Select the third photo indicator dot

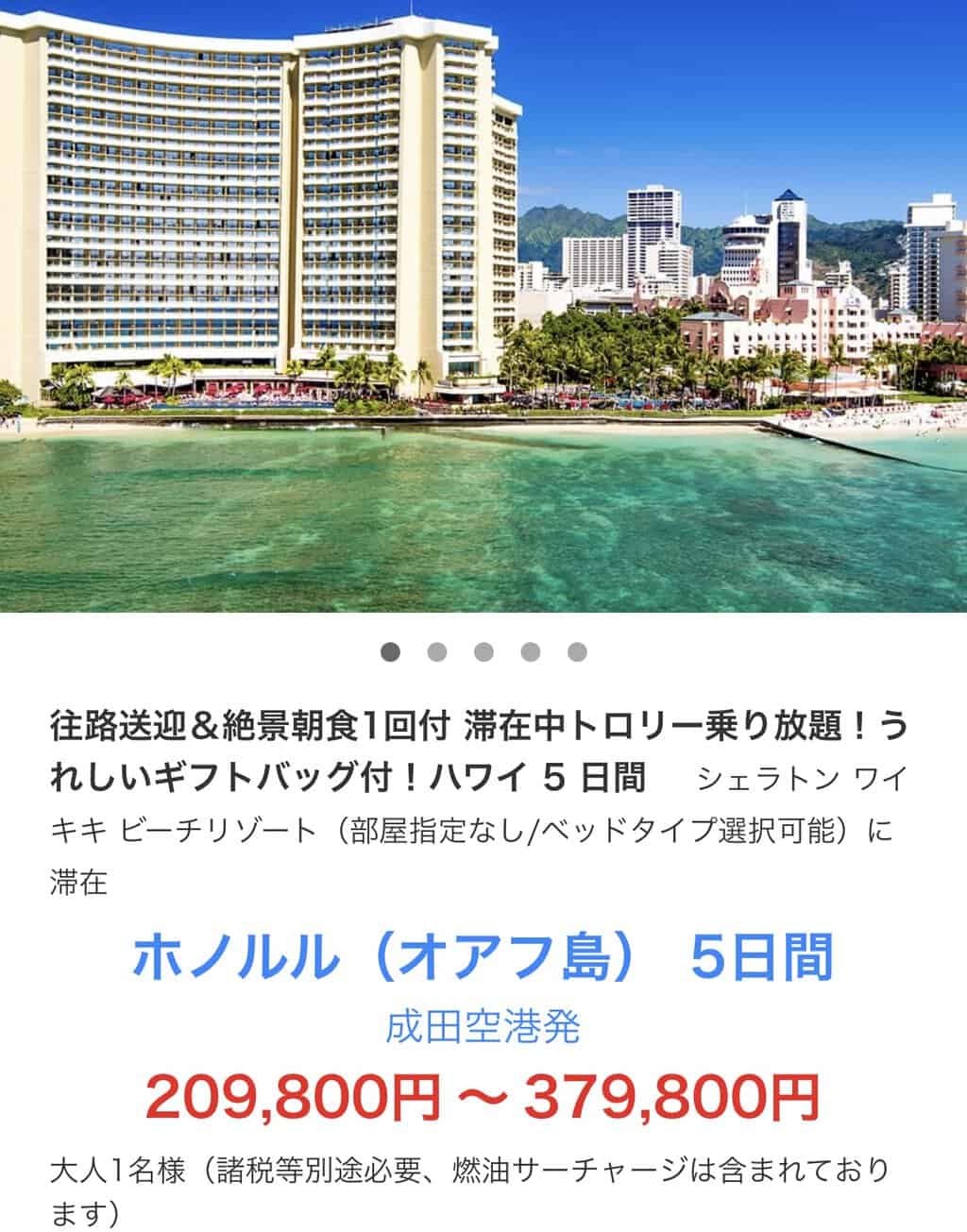[483, 651]
